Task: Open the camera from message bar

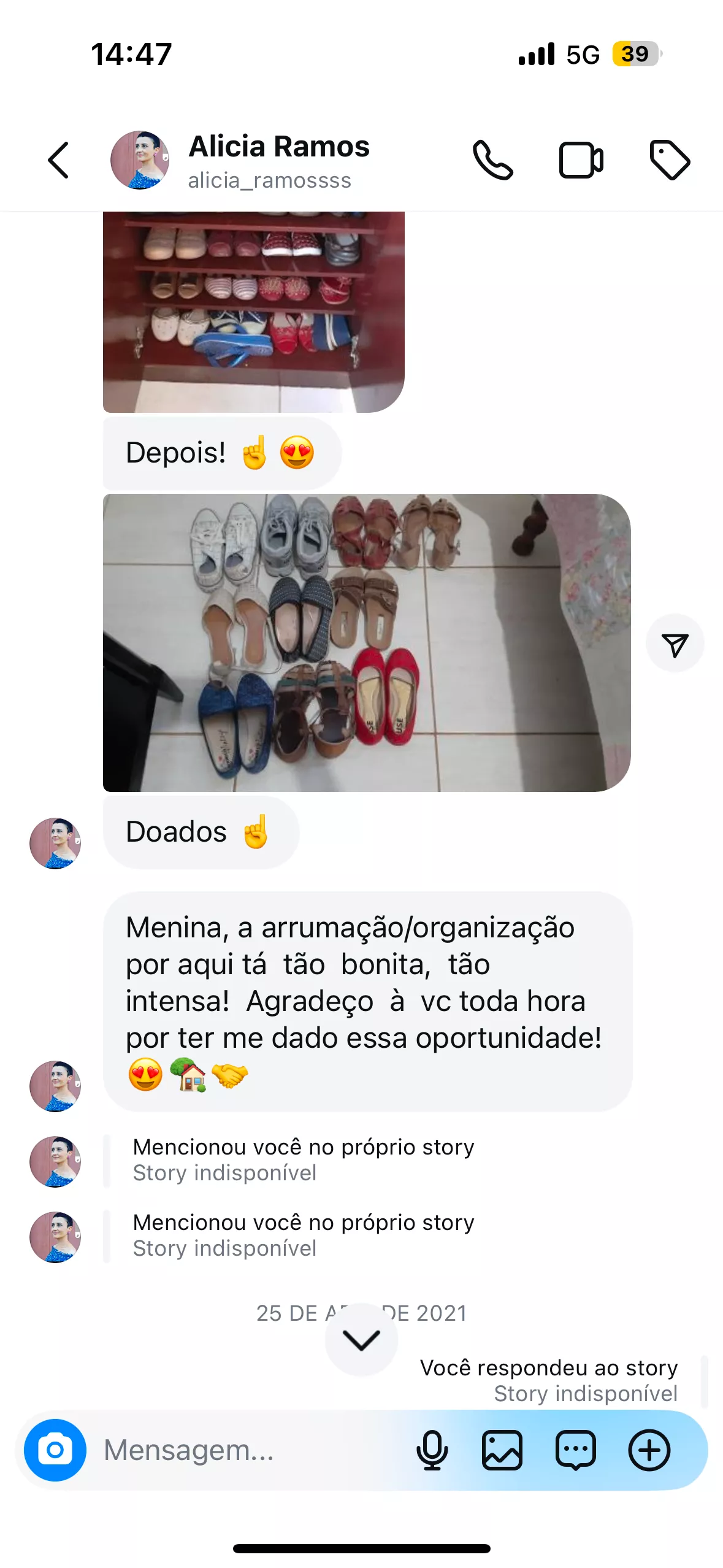Action: click(55, 1450)
